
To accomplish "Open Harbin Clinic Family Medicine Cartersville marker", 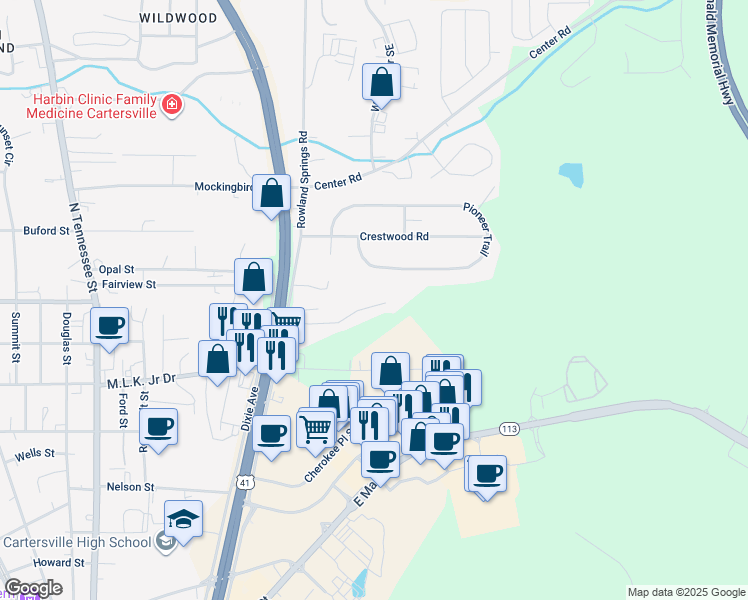I will click(x=172, y=104).
